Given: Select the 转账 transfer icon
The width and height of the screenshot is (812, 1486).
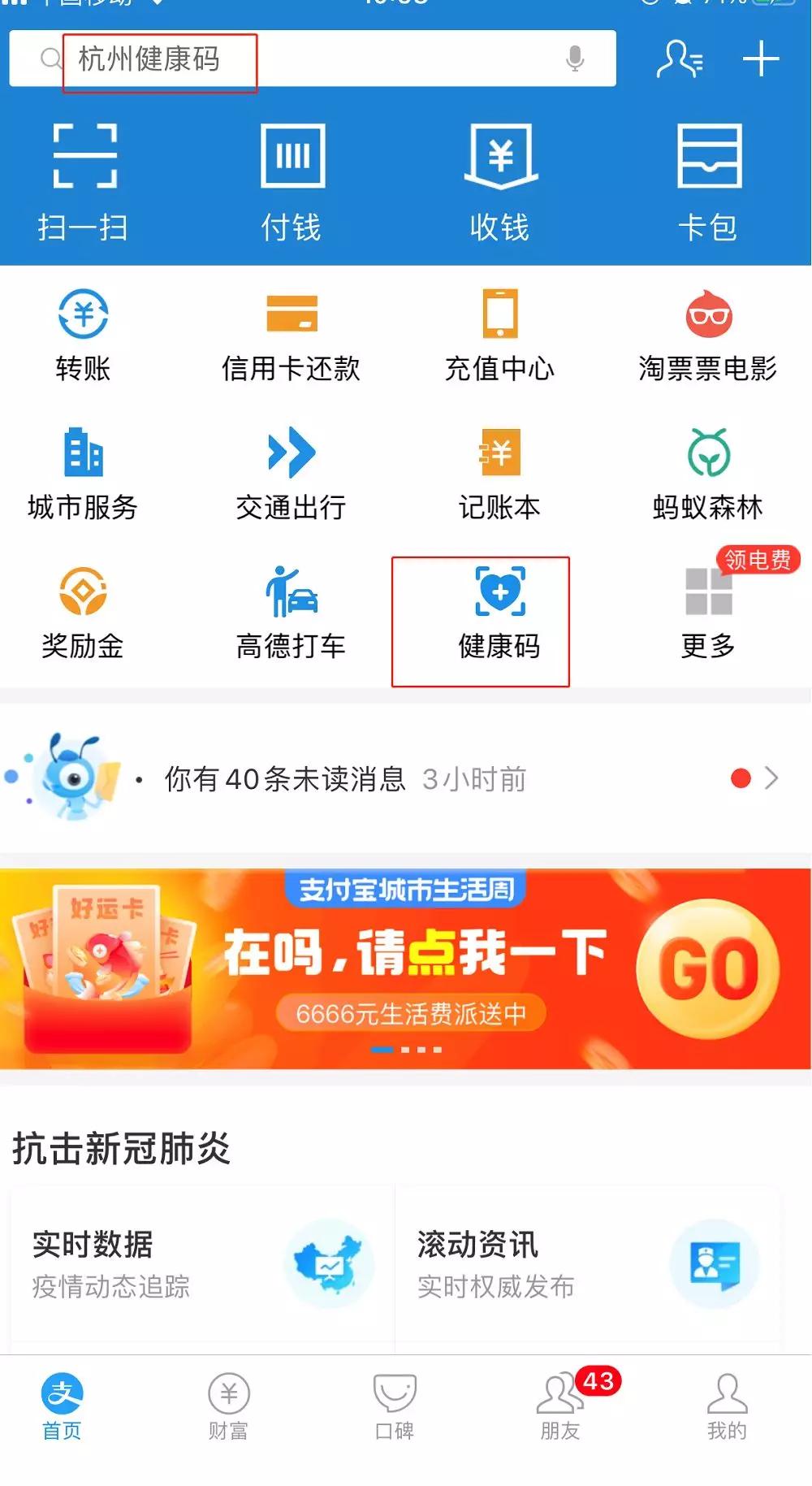Looking at the screenshot, I should tap(82, 333).
